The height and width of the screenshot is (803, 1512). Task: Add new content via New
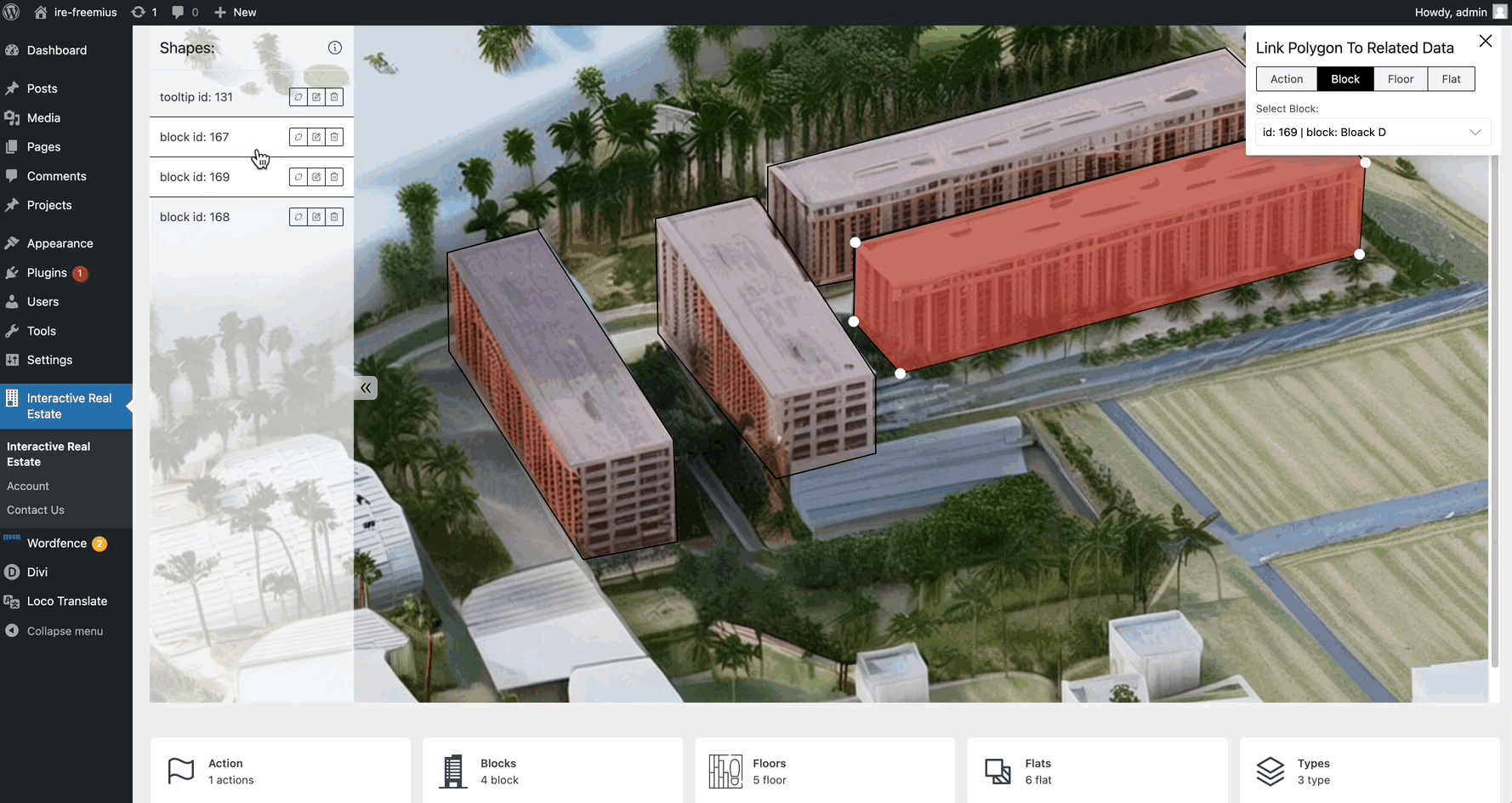(x=236, y=12)
